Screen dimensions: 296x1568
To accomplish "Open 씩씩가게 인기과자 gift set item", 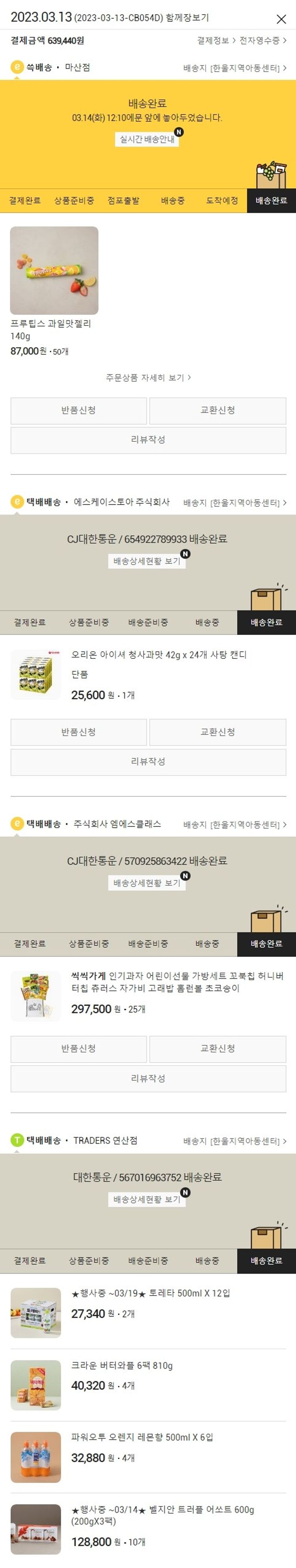I will click(x=177, y=981).
